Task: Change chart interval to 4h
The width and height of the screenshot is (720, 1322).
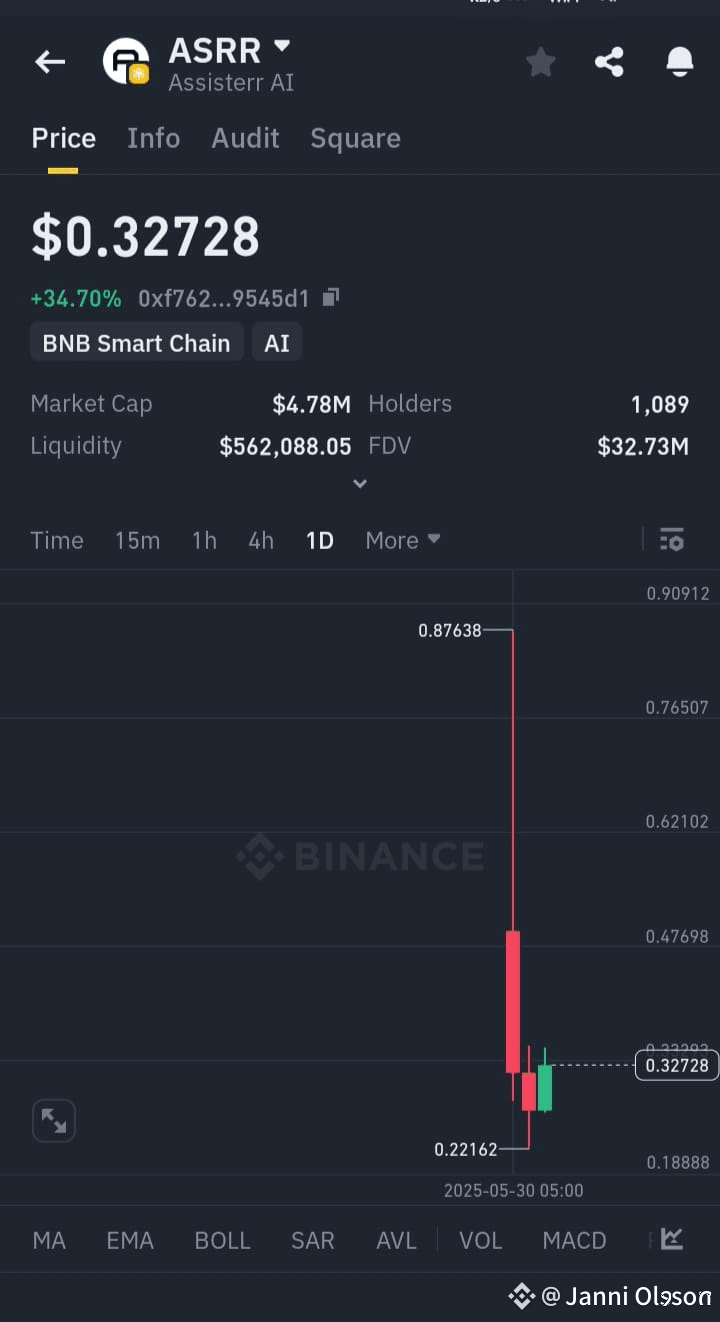Action: [x=261, y=540]
